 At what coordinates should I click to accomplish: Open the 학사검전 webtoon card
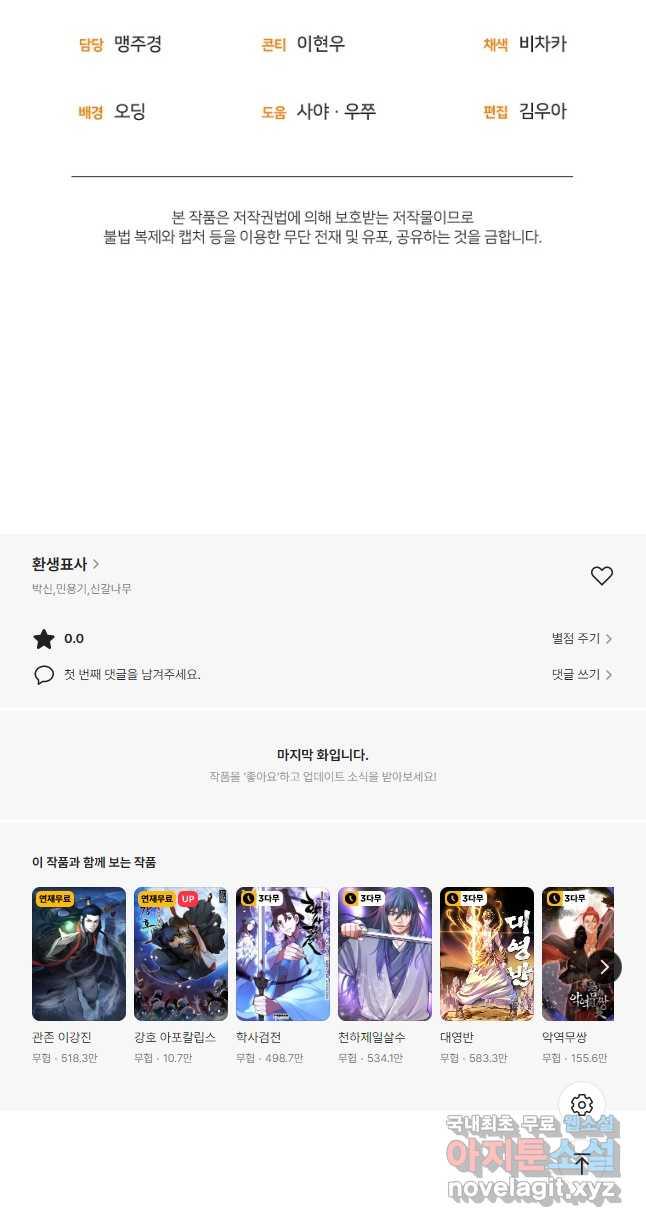click(283, 953)
